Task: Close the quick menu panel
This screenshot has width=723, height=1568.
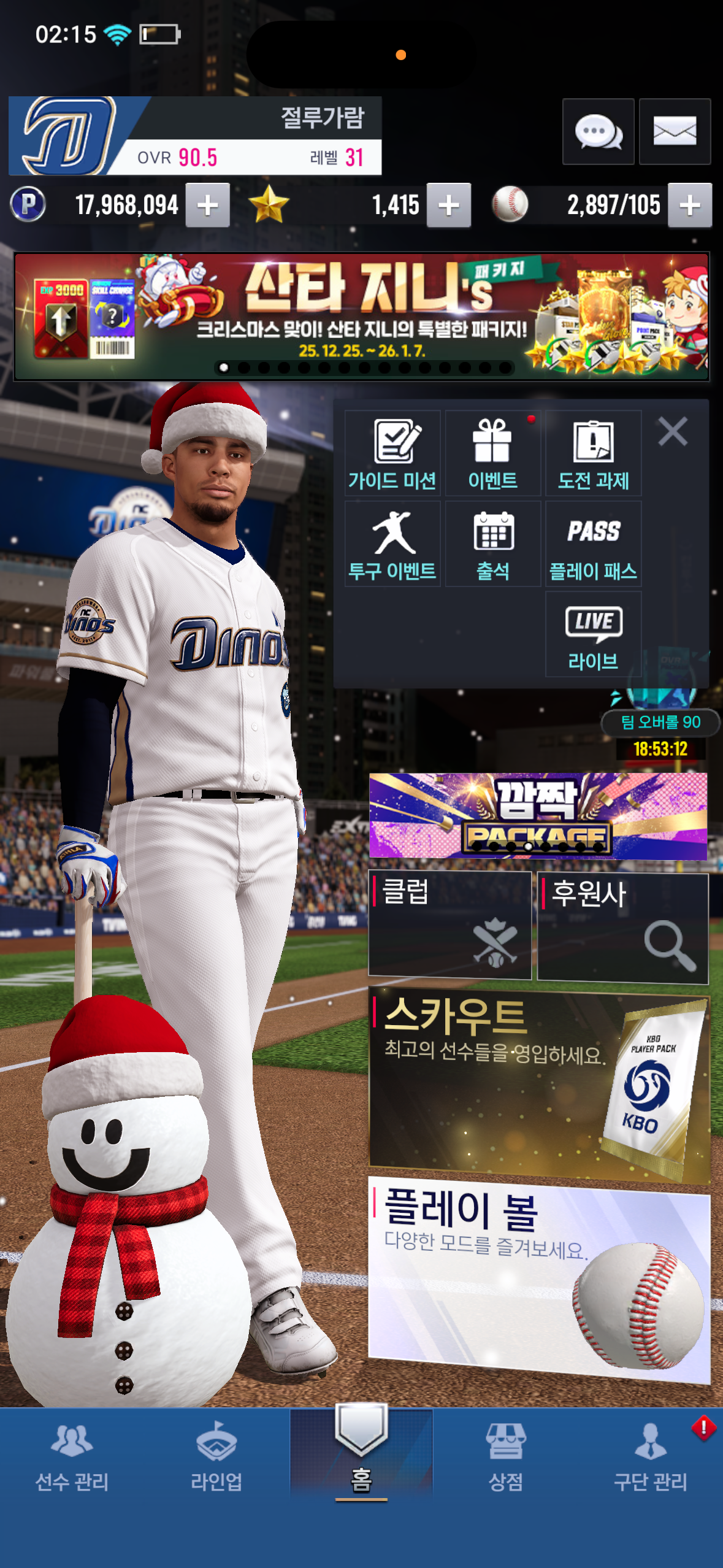Action: [x=673, y=431]
